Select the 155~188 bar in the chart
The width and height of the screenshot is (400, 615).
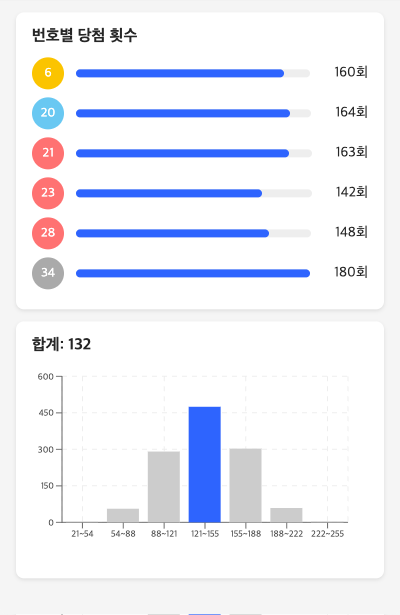tap(245, 486)
